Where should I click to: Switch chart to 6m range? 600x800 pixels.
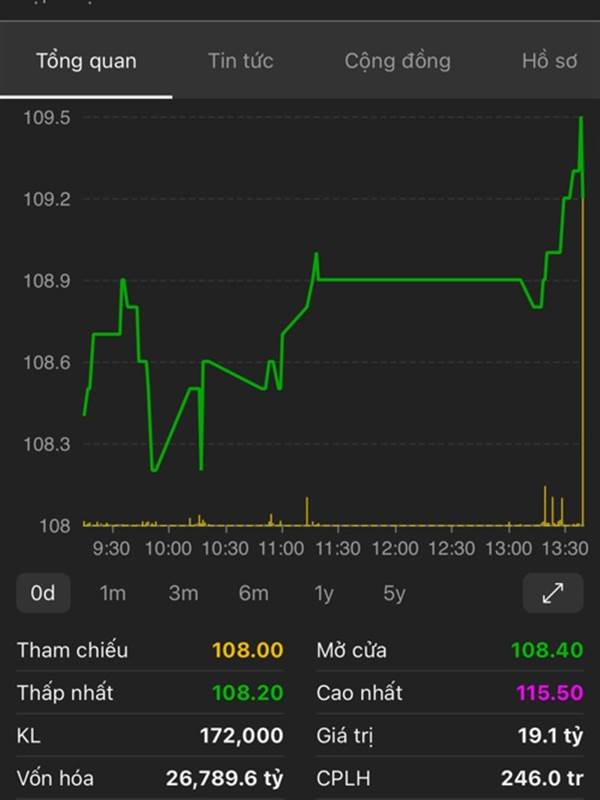click(253, 593)
